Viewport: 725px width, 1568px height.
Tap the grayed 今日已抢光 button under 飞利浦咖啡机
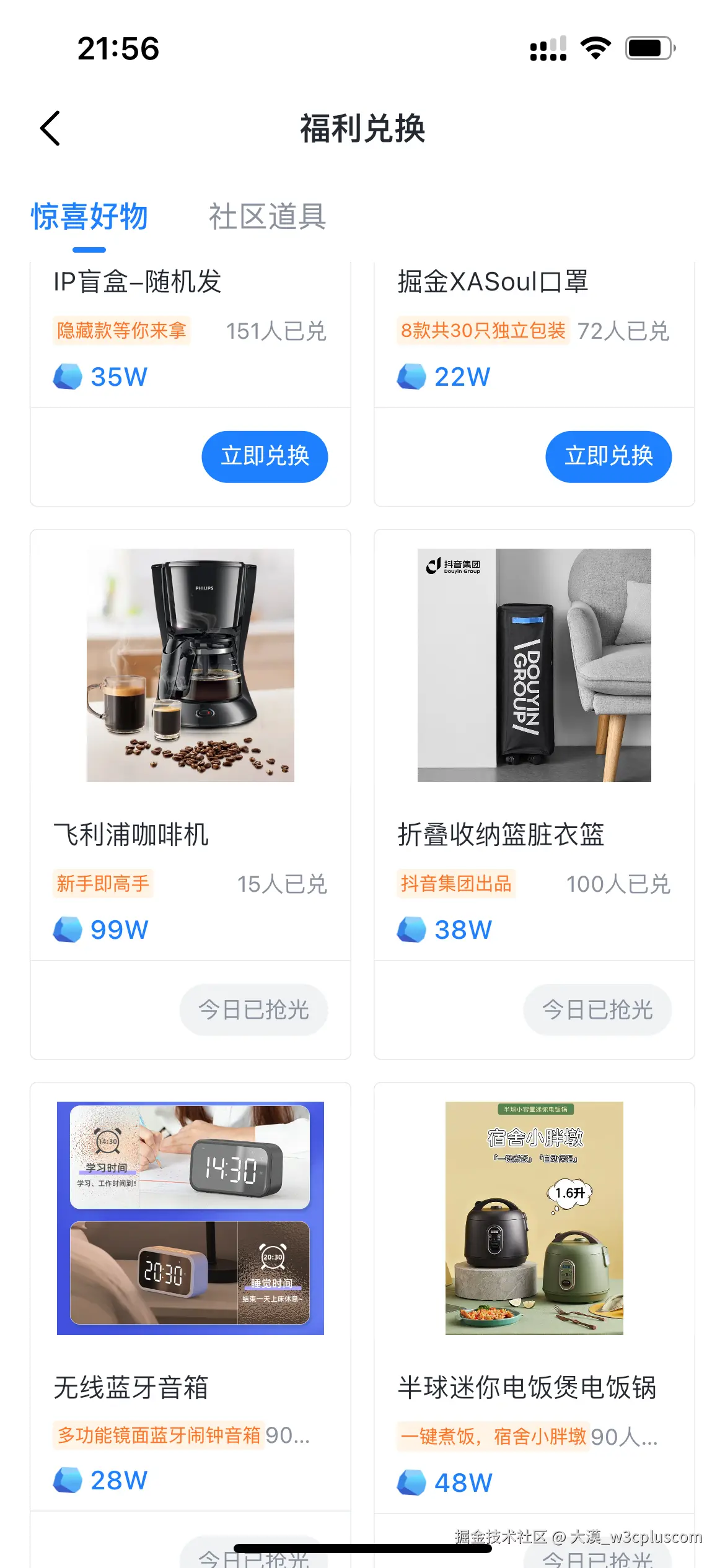point(253,1009)
